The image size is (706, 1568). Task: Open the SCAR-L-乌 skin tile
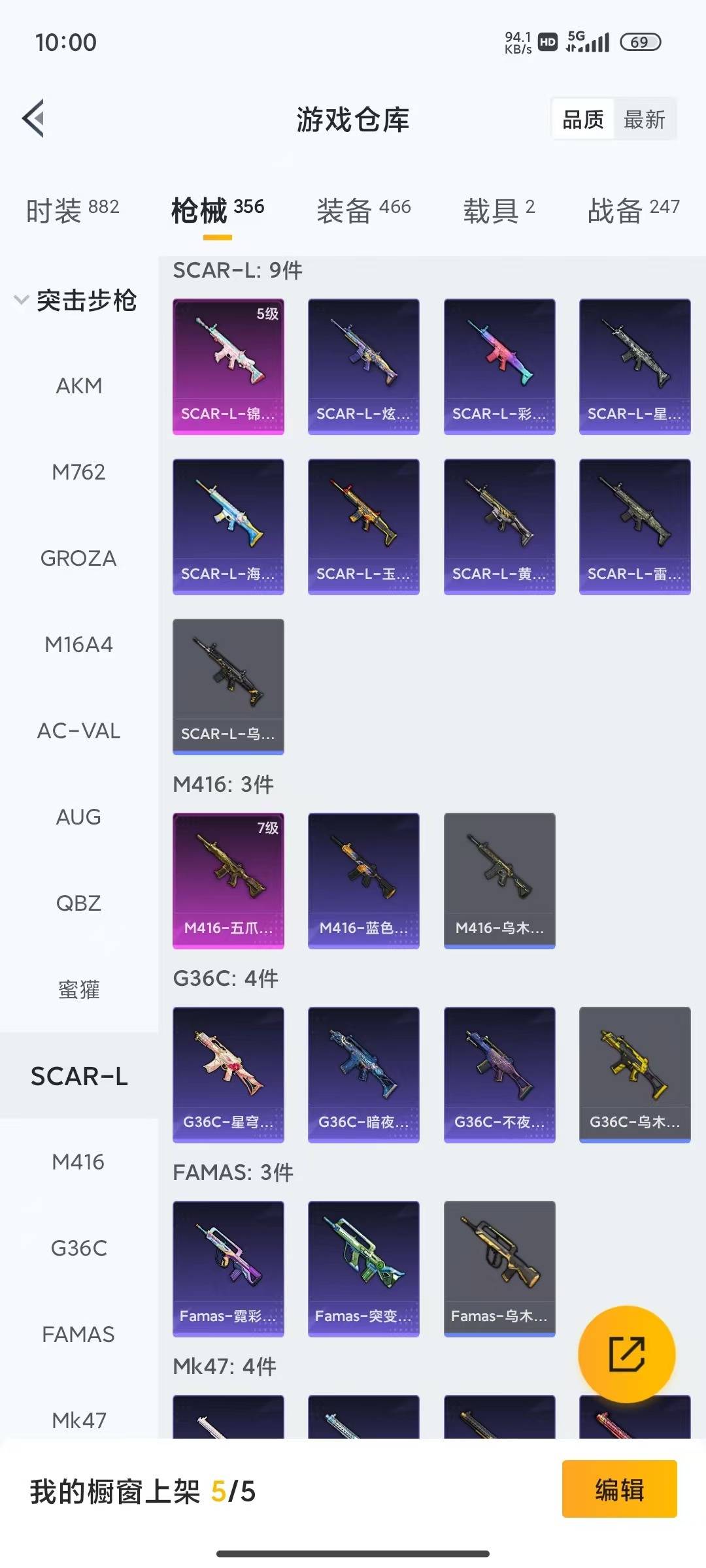click(x=228, y=686)
